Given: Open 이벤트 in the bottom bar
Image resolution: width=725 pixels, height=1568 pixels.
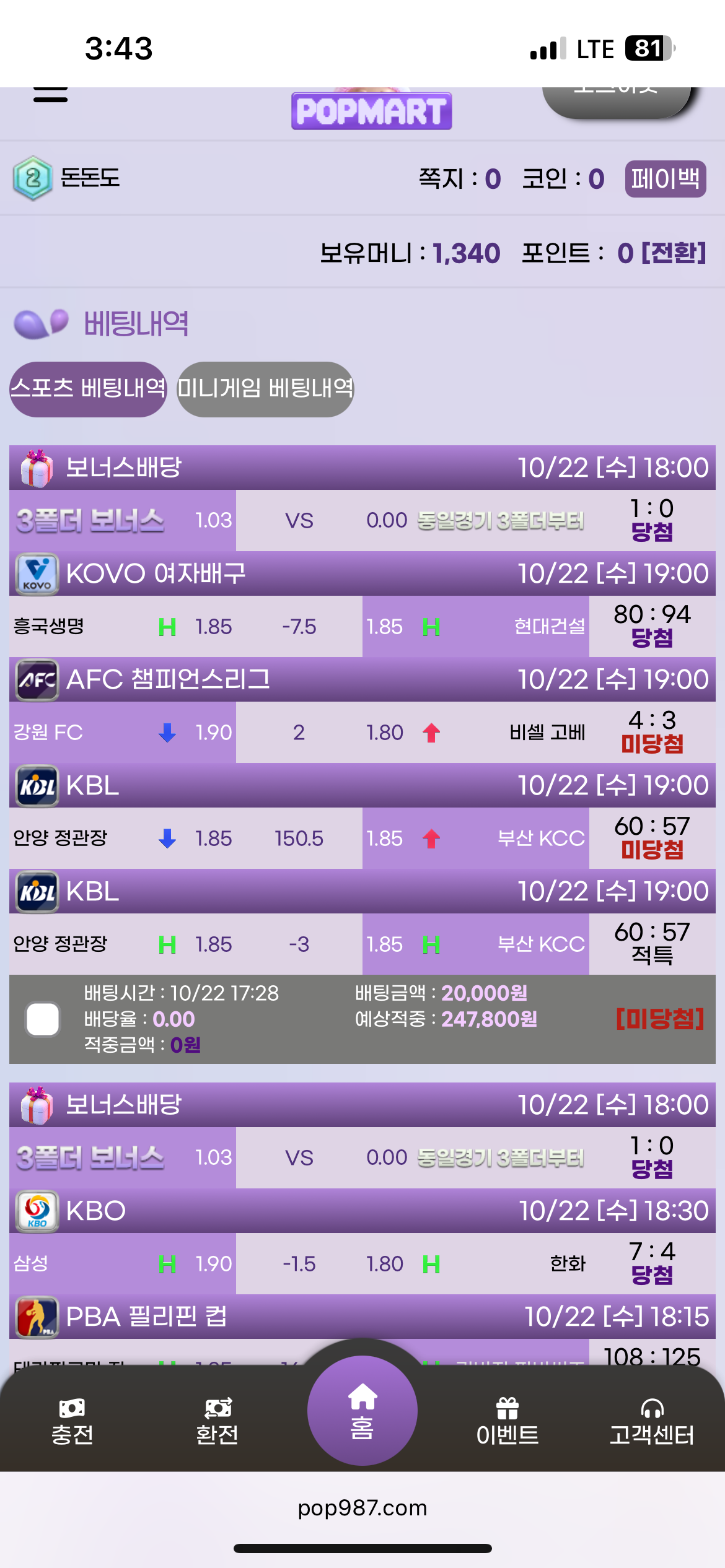Looking at the screenshot, I should coord(507,1421).
